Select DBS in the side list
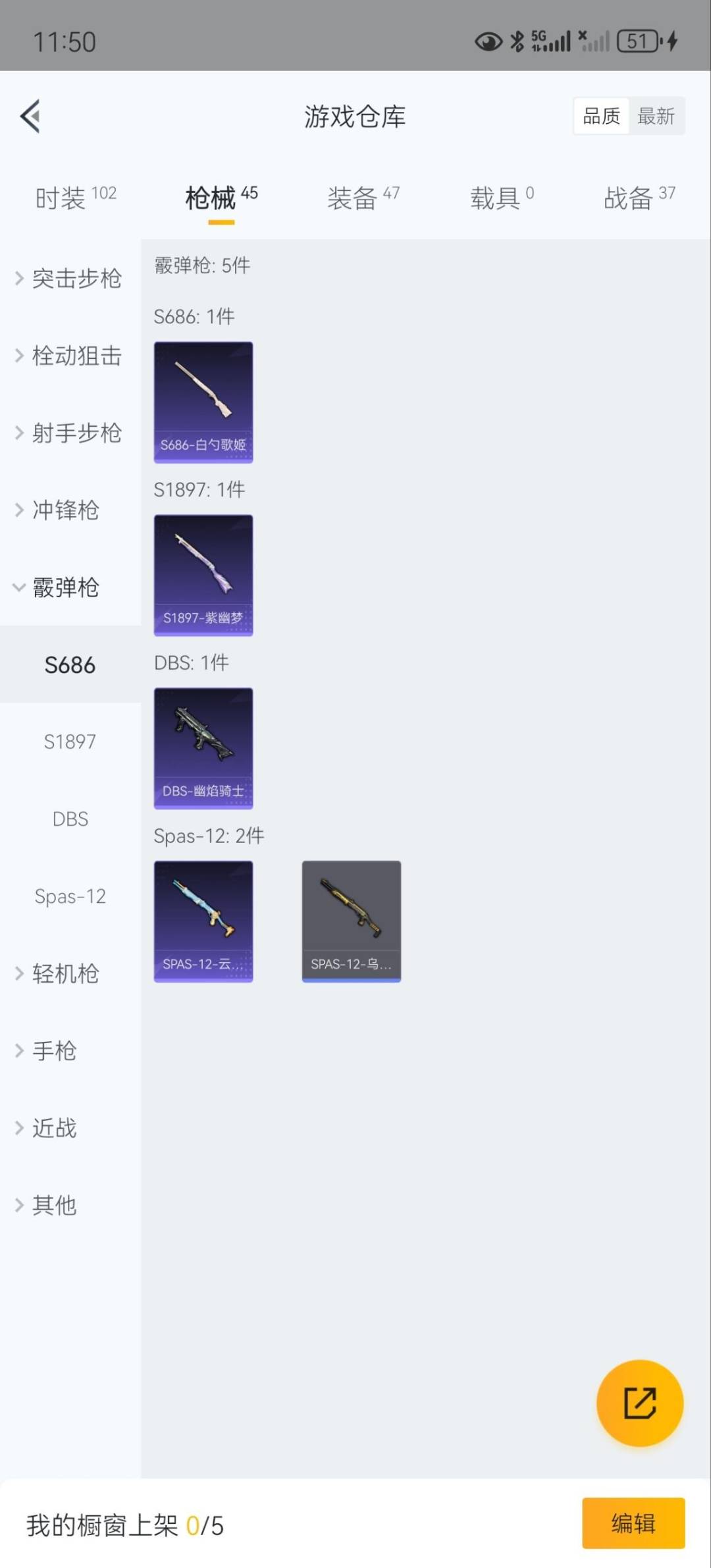 click(x=70, y=819)
